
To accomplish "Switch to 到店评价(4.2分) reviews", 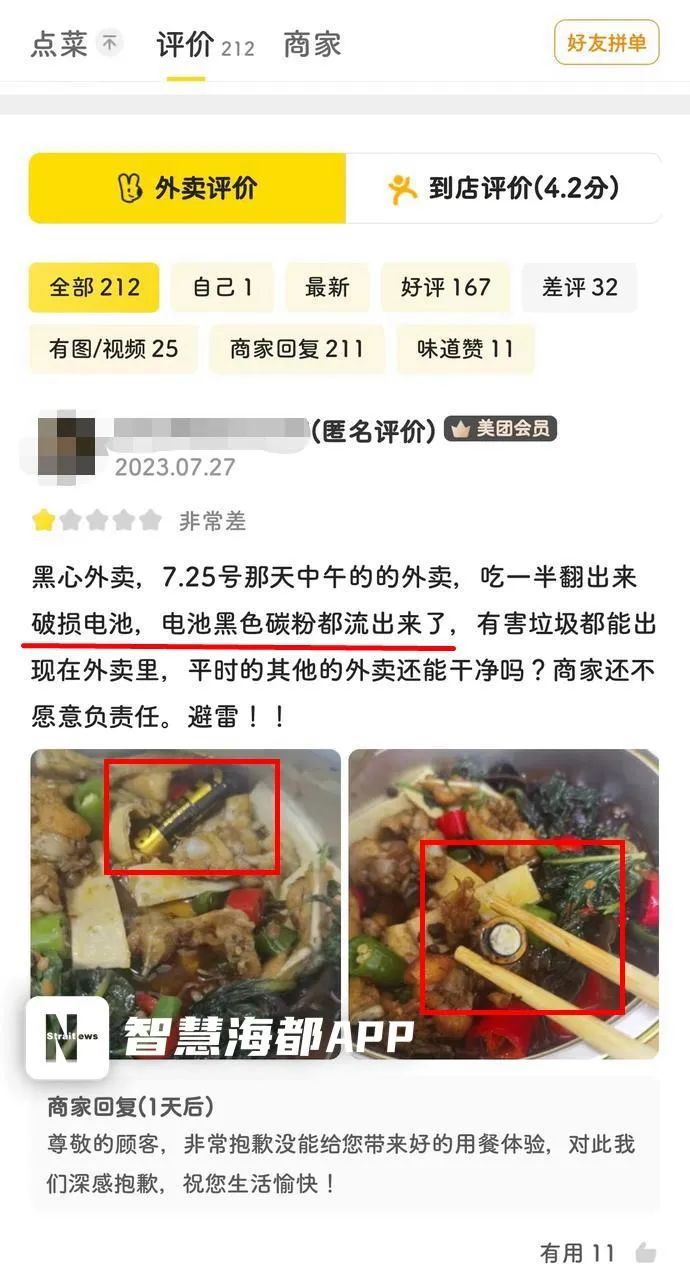I will [x=503, y=188].
